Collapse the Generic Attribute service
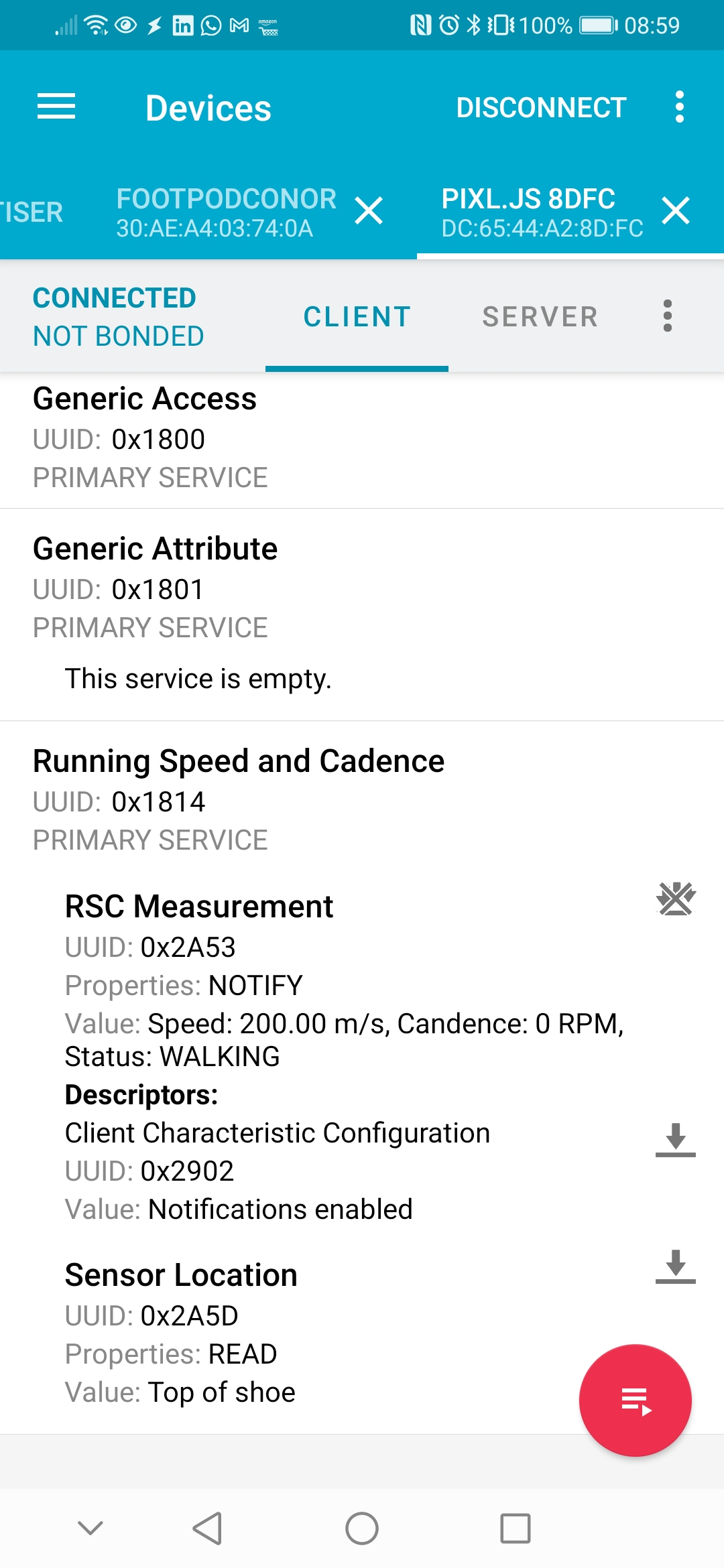 click(362, 588)
